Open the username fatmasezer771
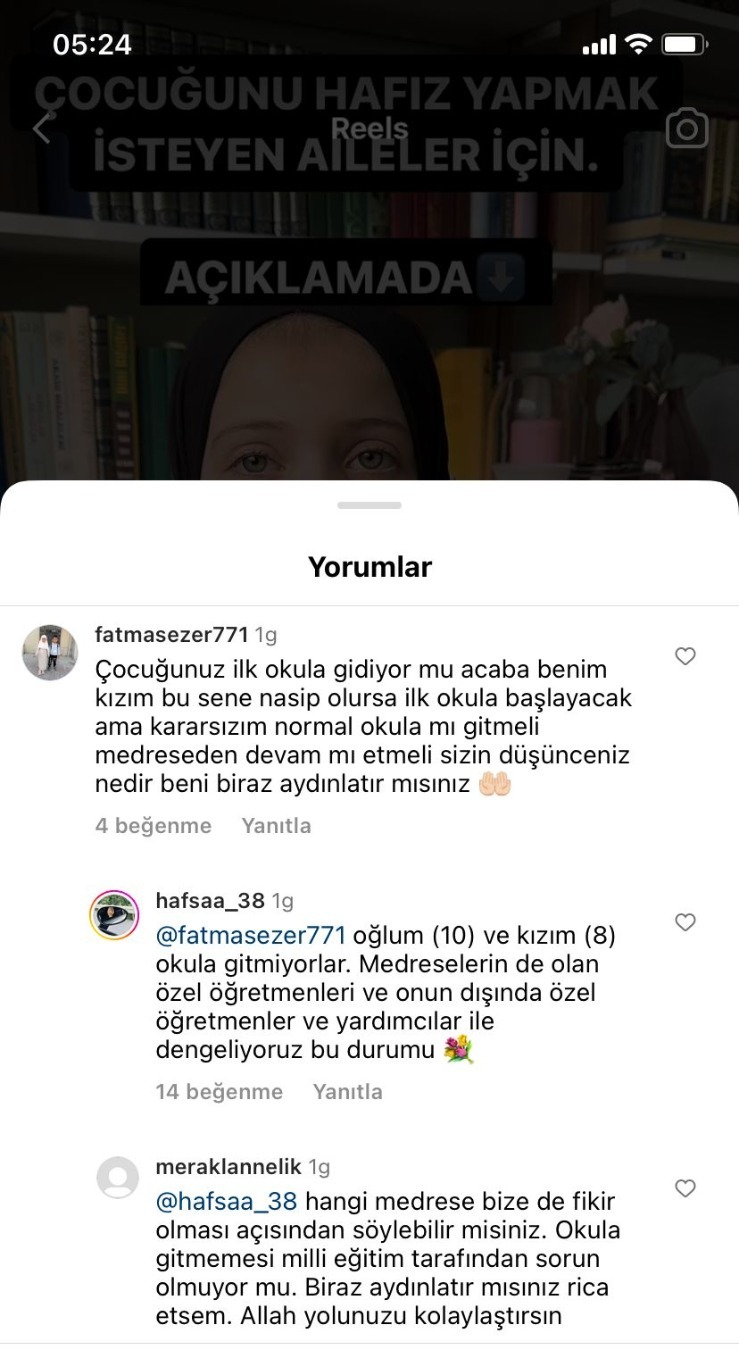Viewport: 739px width, 1353px height. tap(171, 635)
